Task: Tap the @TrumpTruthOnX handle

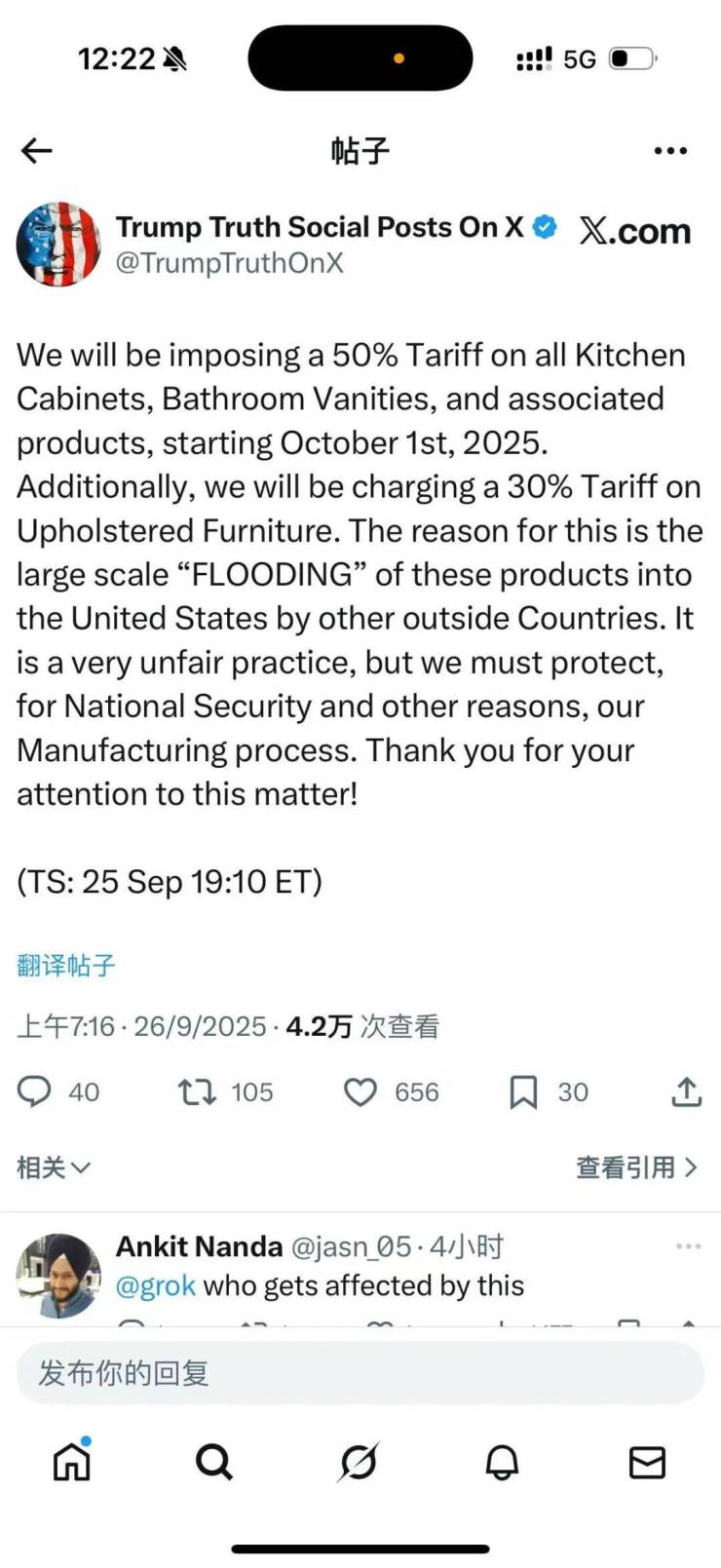Action: pyautogui.click(x=229, y=263)
